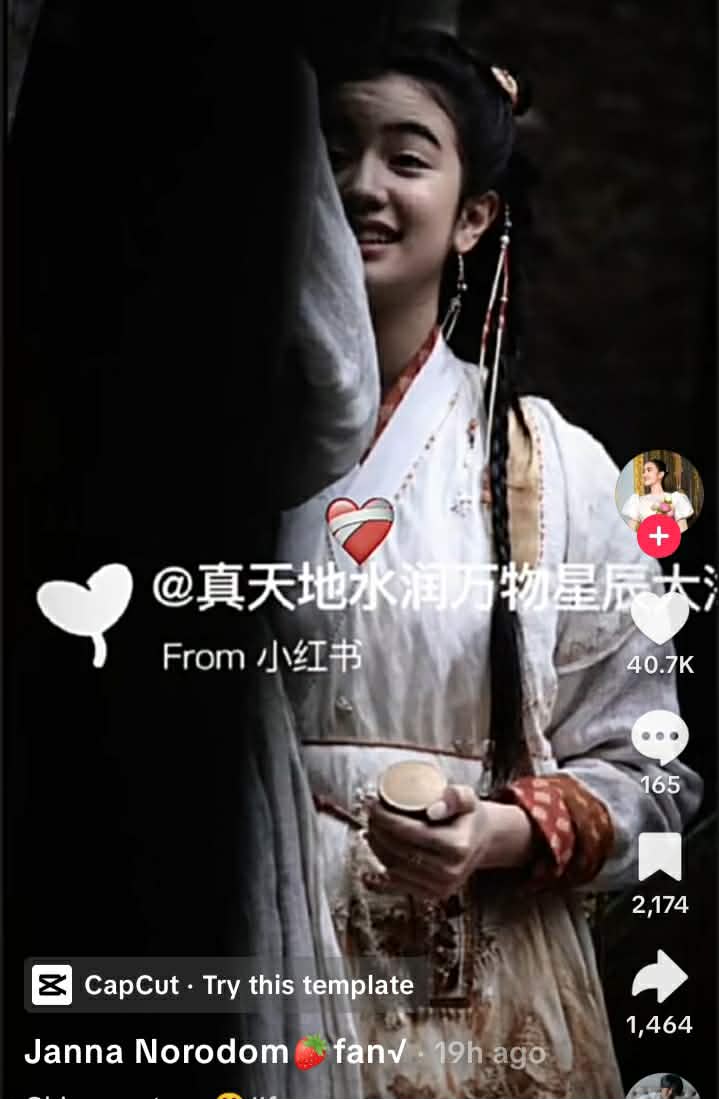719x1099 pixels.
Task: Bookmark this video to favorites
Action: pos(660,857)
